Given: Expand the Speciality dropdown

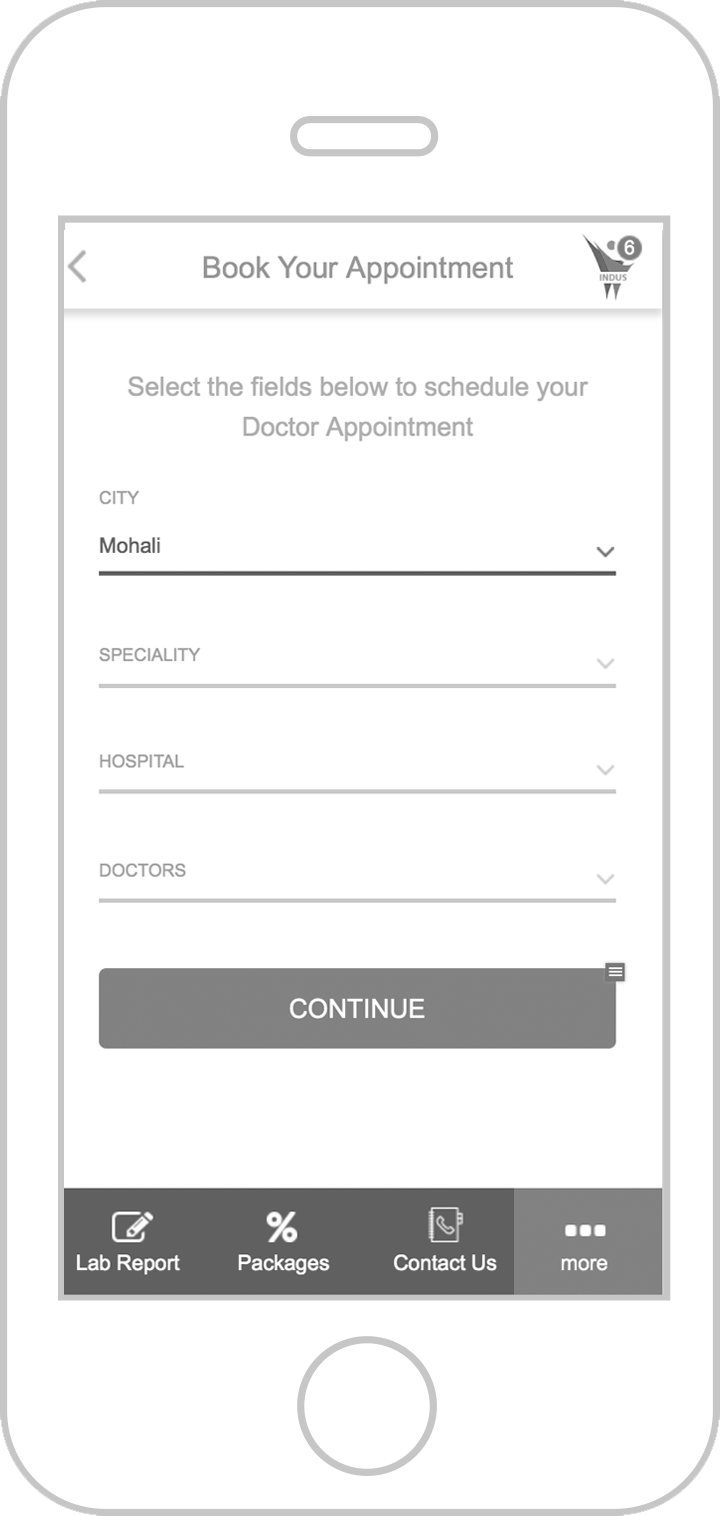Looking at the screenshot, I should tap(356, 660).
